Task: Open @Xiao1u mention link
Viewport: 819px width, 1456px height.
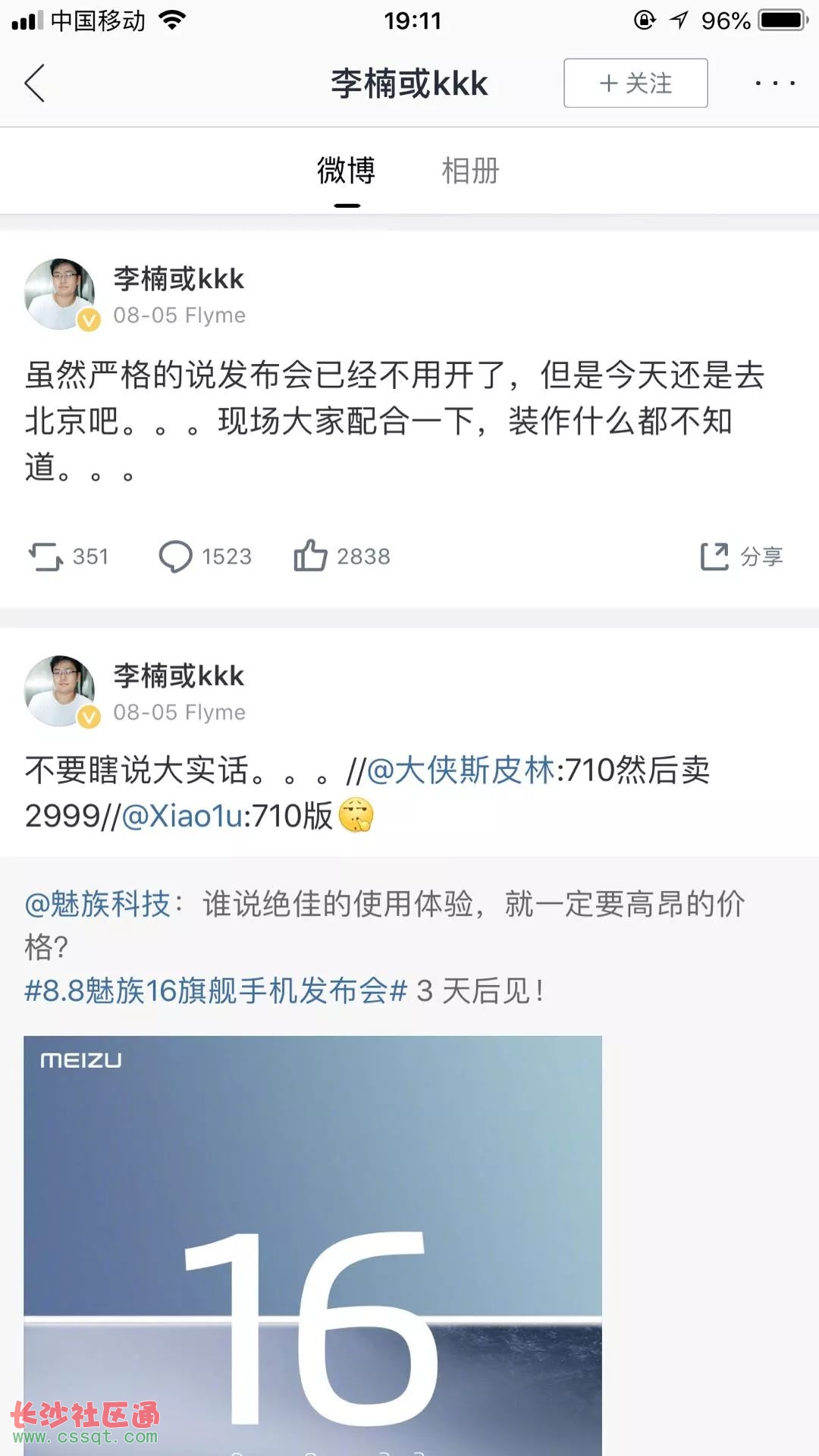Action: point(182,817)
